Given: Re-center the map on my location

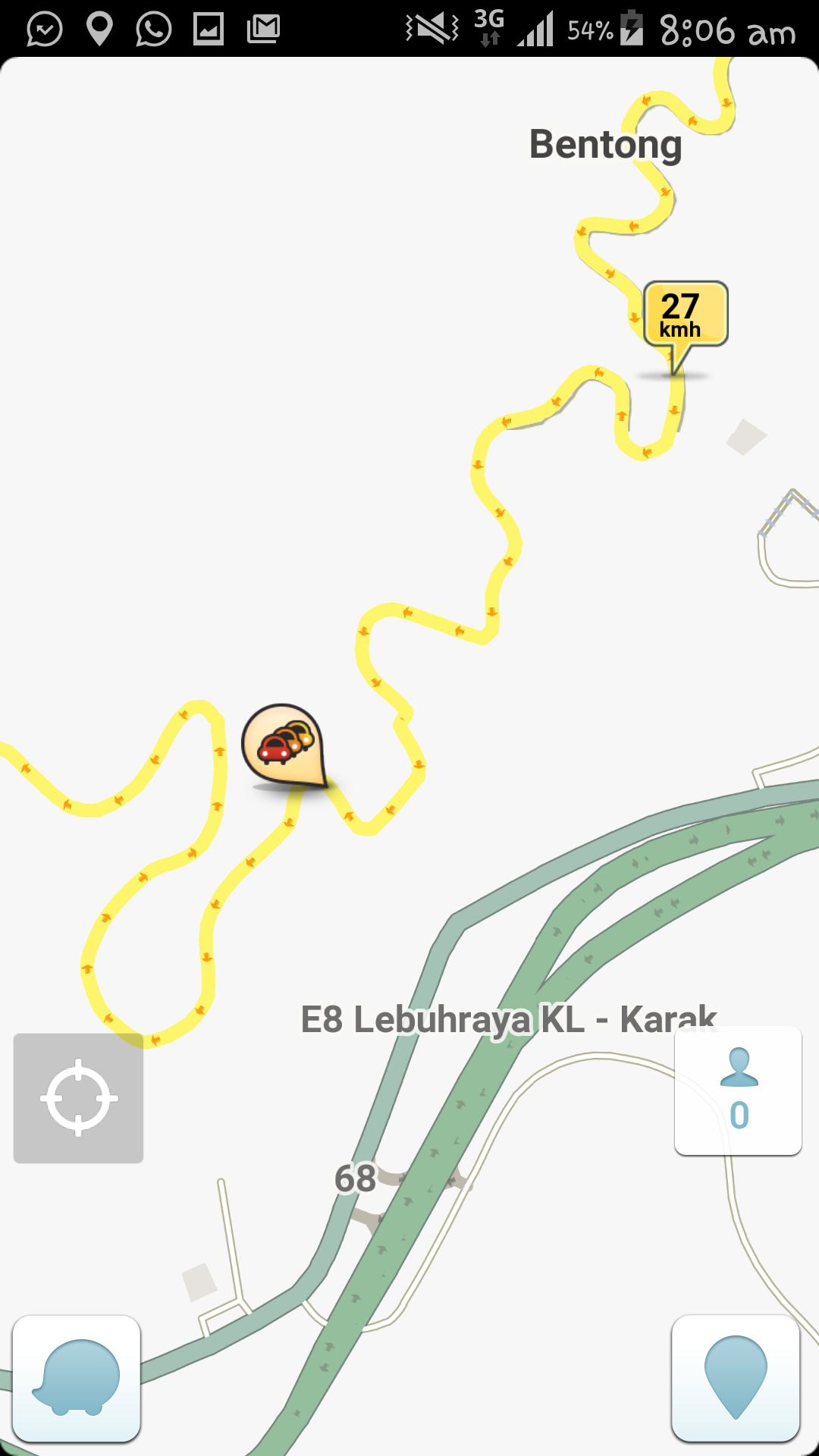Looking at the screenshot, I should pos(78,1098).
